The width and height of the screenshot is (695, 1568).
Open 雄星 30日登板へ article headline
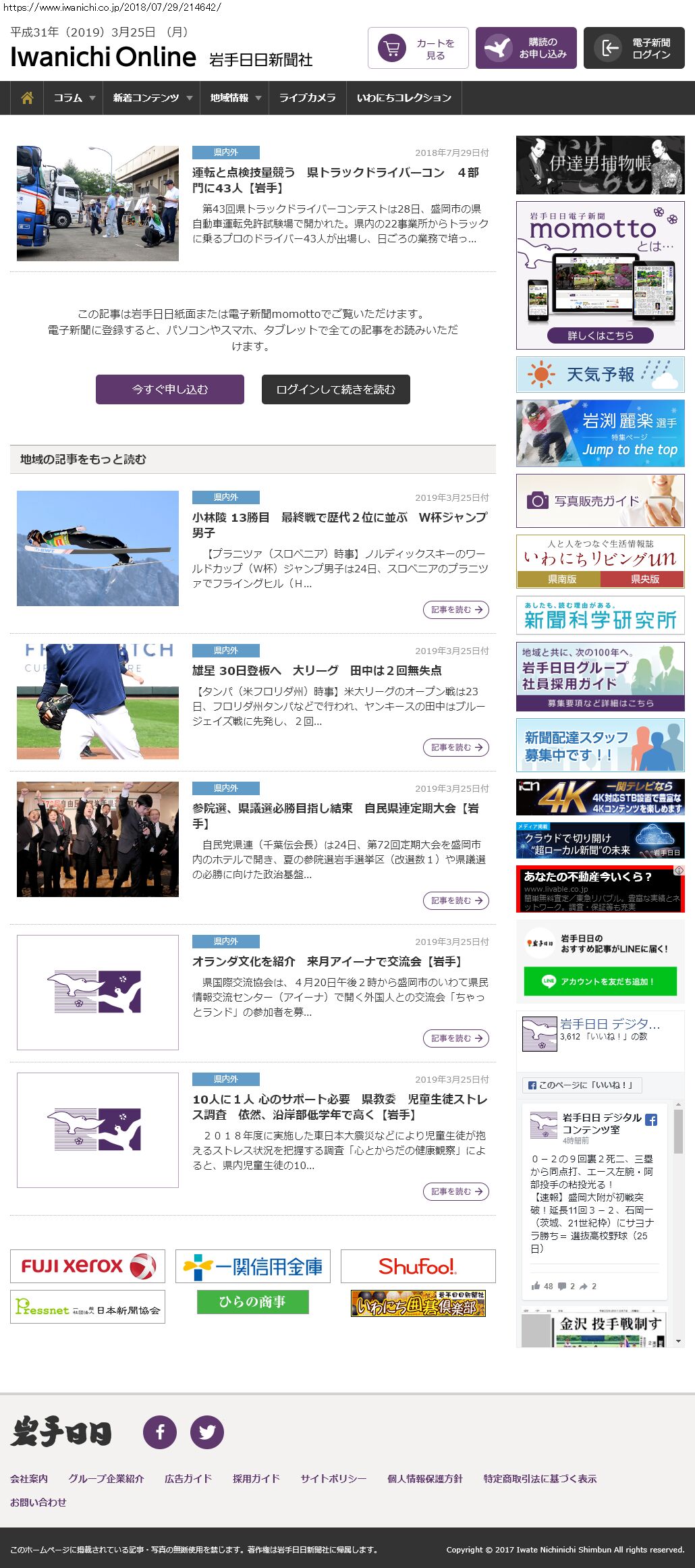(x=316, y=670)
